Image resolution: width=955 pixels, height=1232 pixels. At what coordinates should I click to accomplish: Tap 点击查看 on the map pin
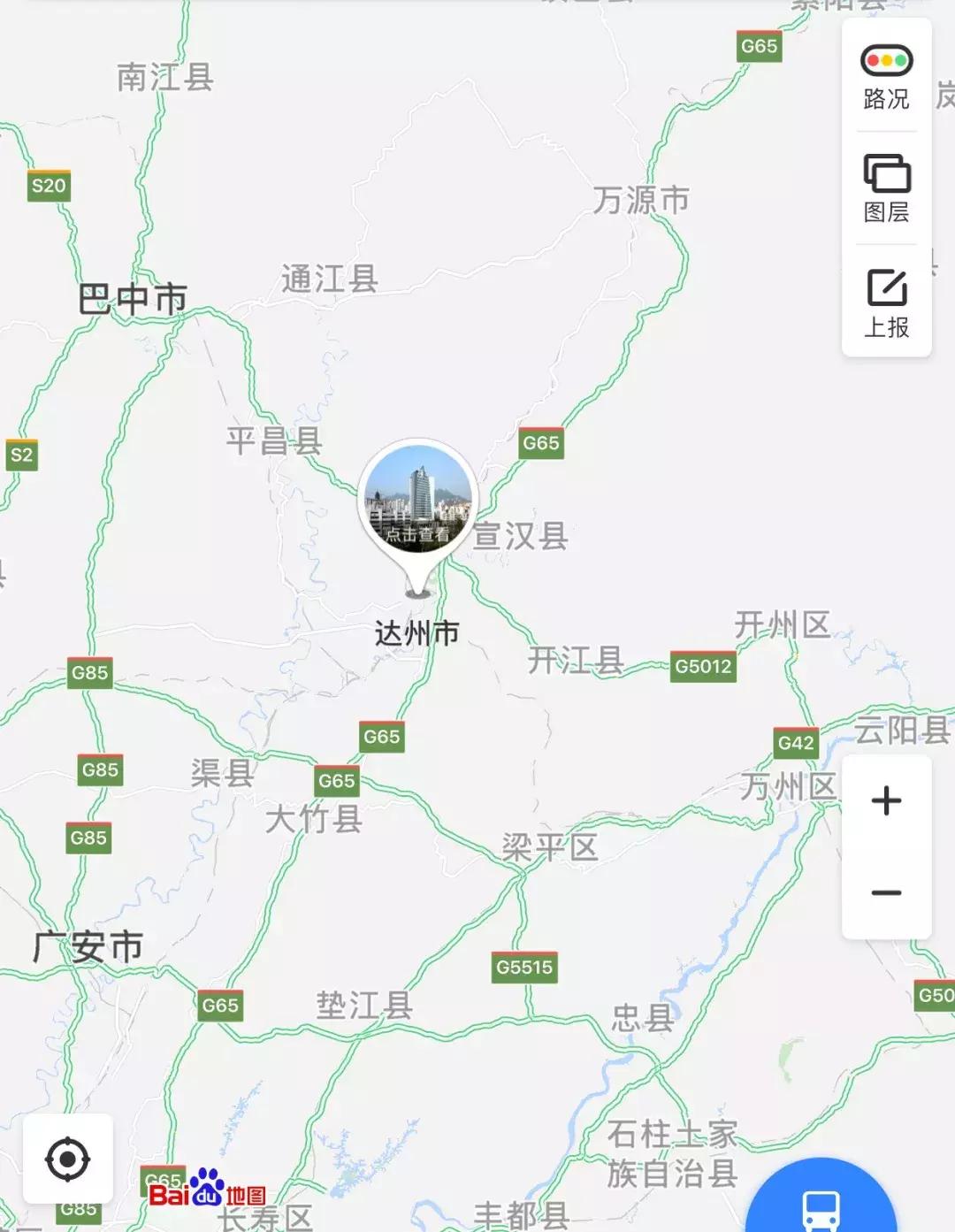(x=416, y=531)
